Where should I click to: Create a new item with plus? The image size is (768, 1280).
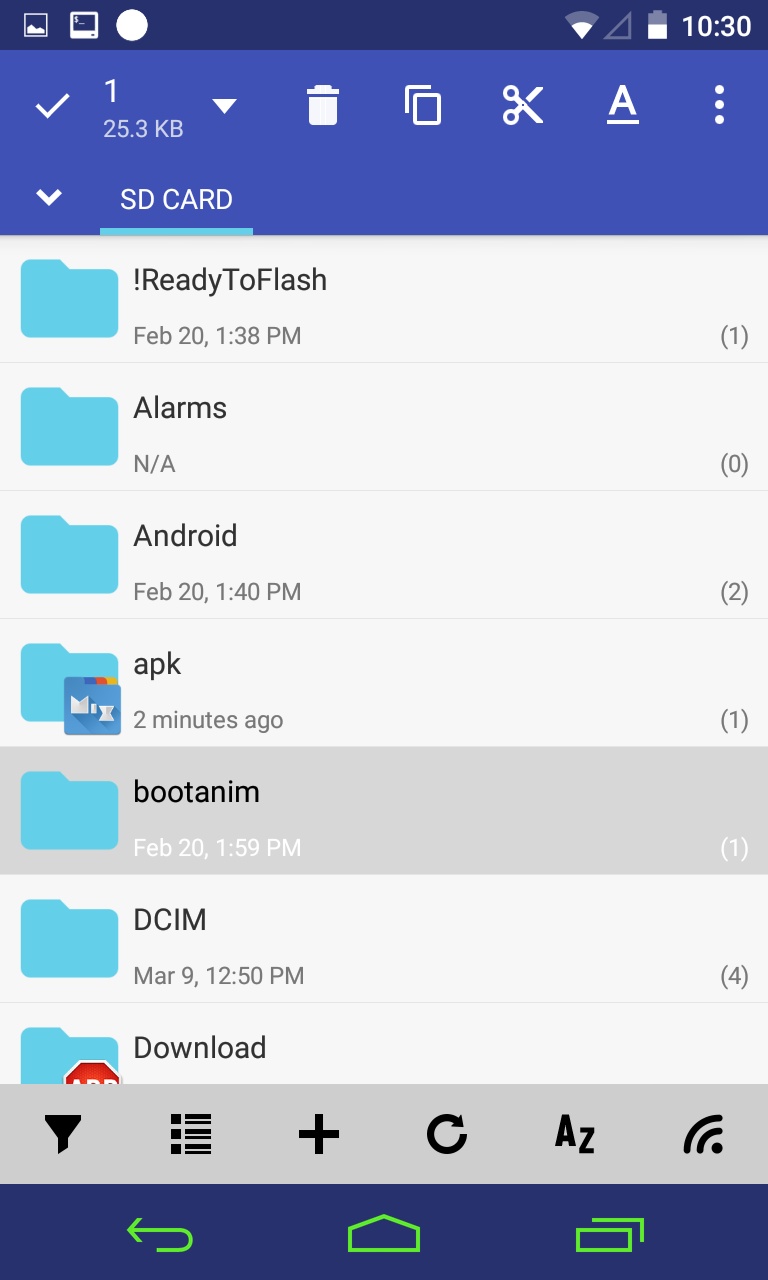coord(319,1135)
